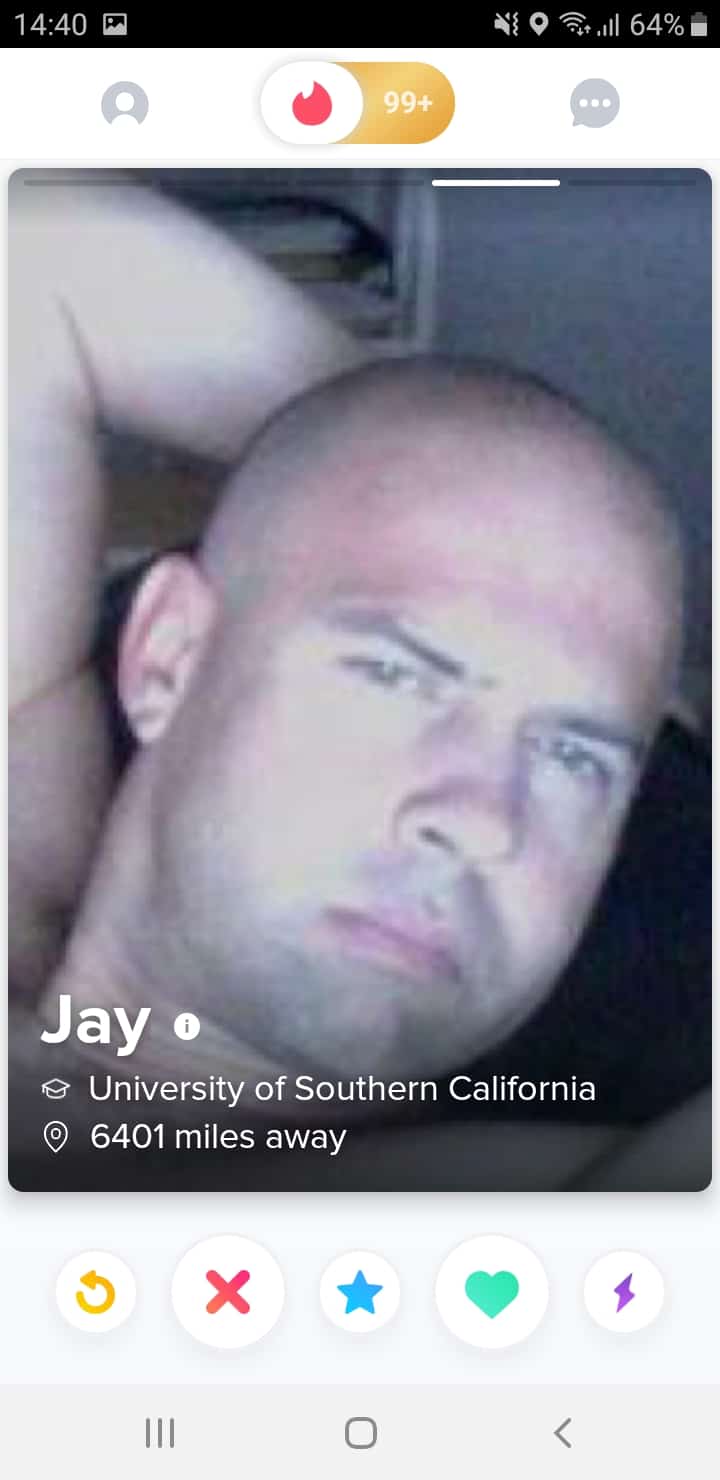Open the 99+ gold likes section
This screenshot has height=1480, width=720.
pyautogui.click(x=407, y=104)
